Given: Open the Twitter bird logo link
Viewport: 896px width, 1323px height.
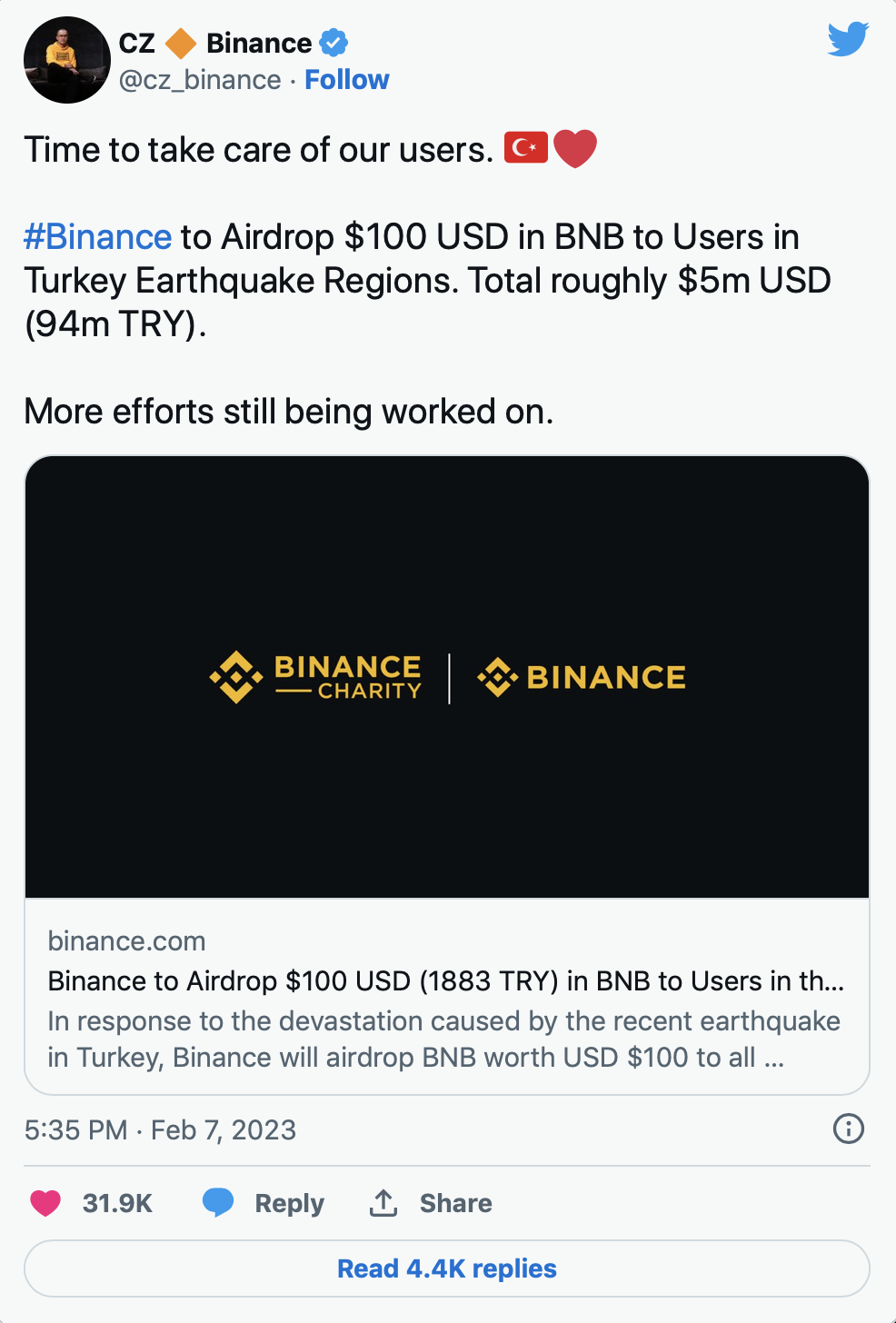Looking at the screenshot, I should coord(848,40).
